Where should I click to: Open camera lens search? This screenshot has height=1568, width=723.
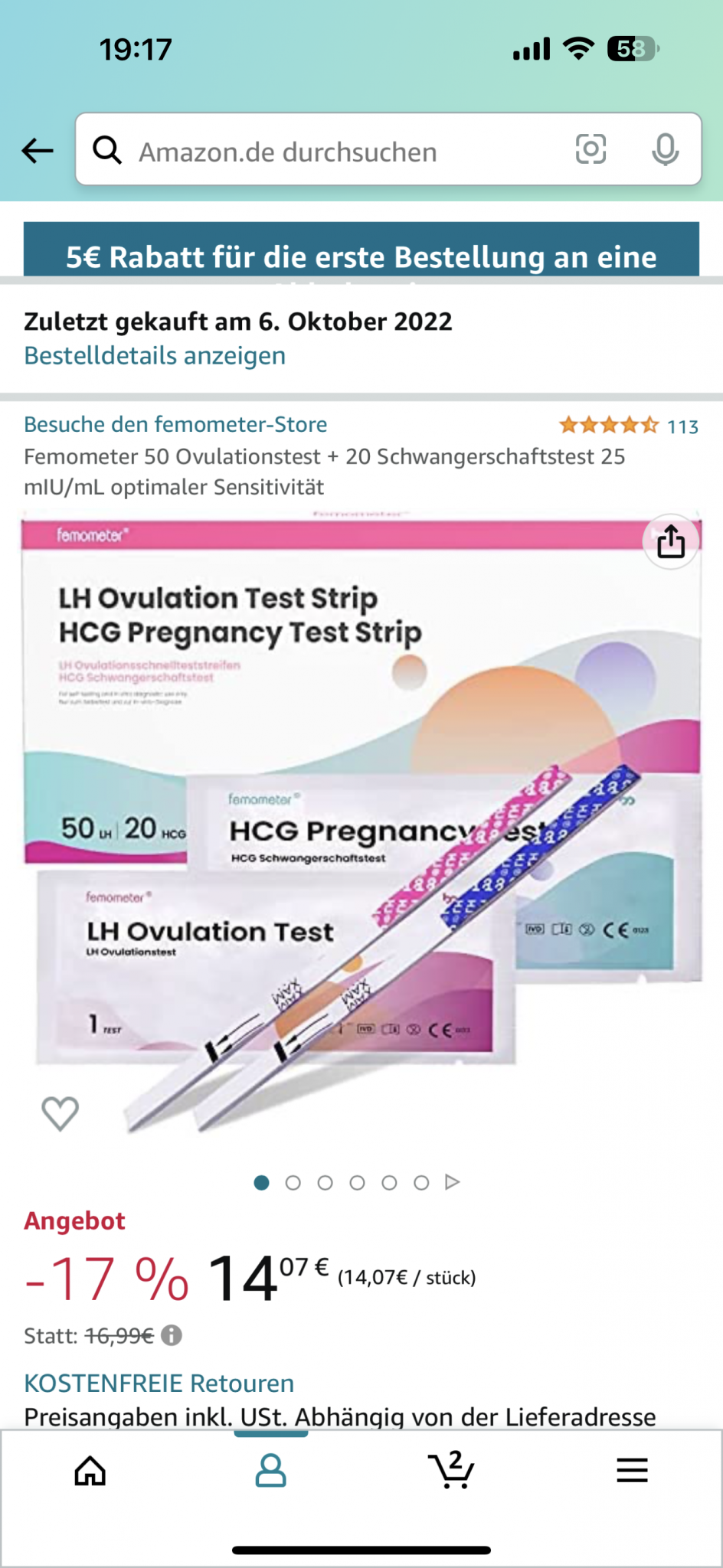591,149
